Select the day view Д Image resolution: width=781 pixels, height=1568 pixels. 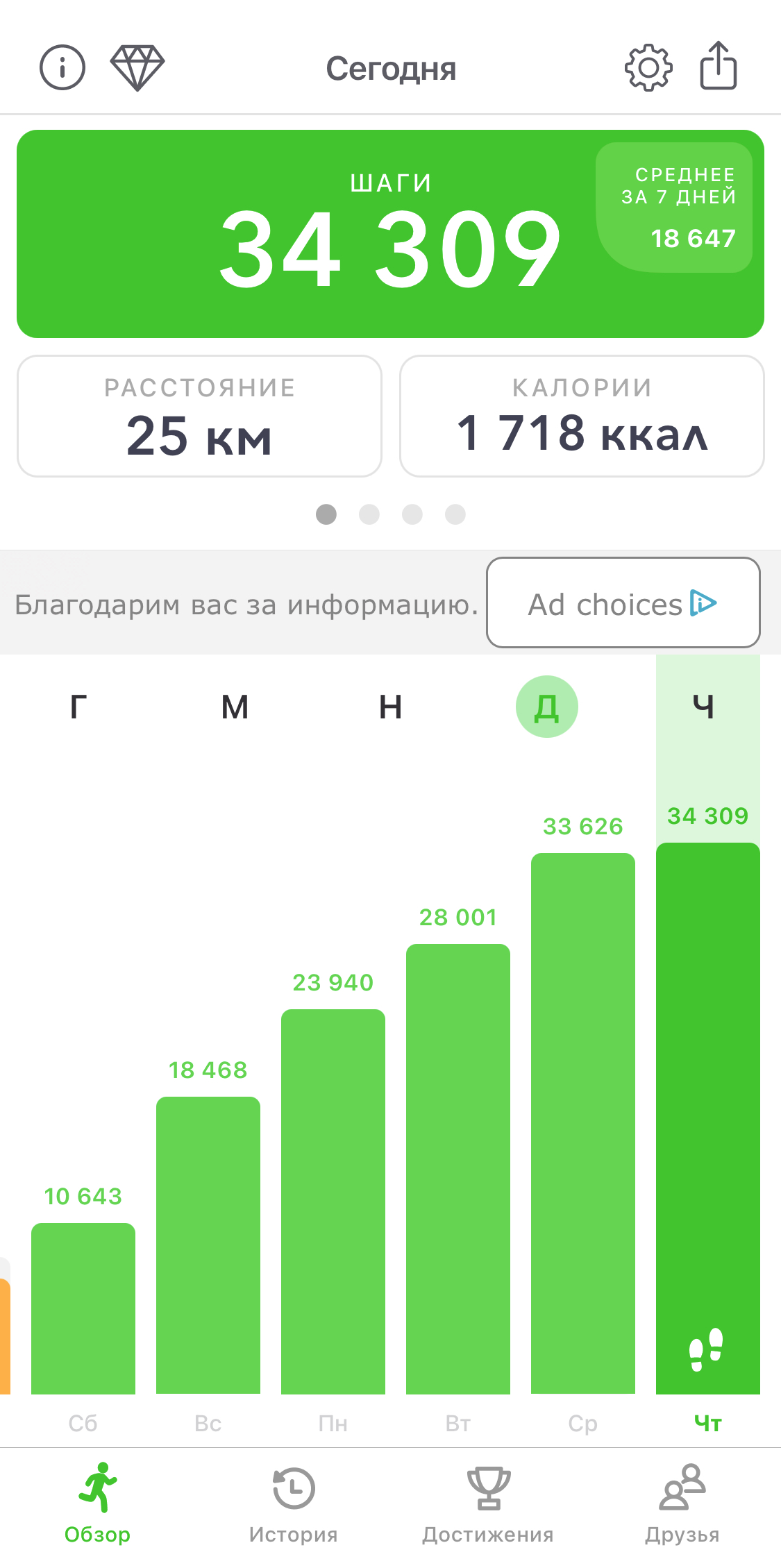point(546,707)
